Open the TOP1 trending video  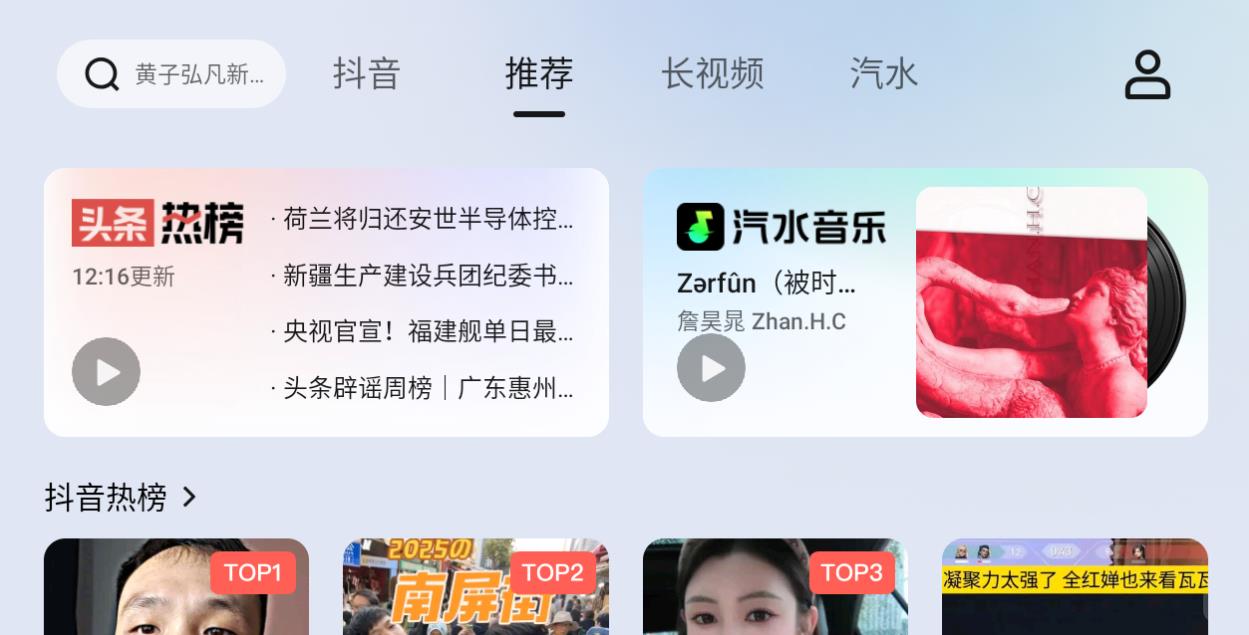click(176, 590)
